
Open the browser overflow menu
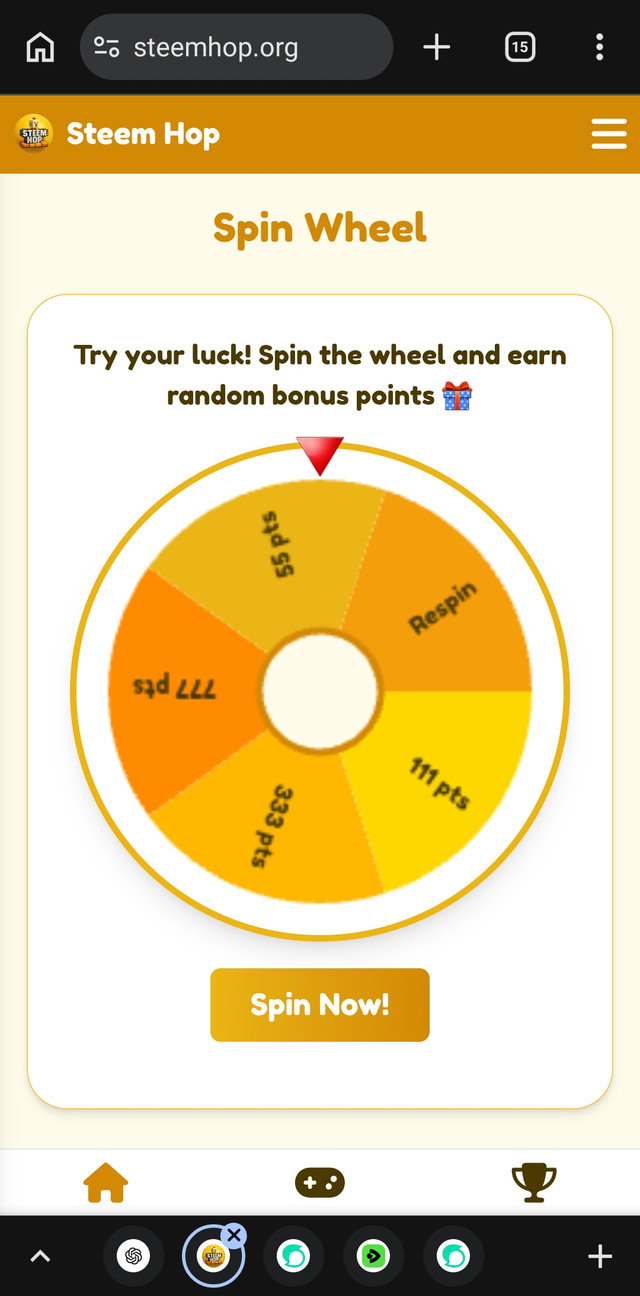pyautogui.click(x=599, y=47)
